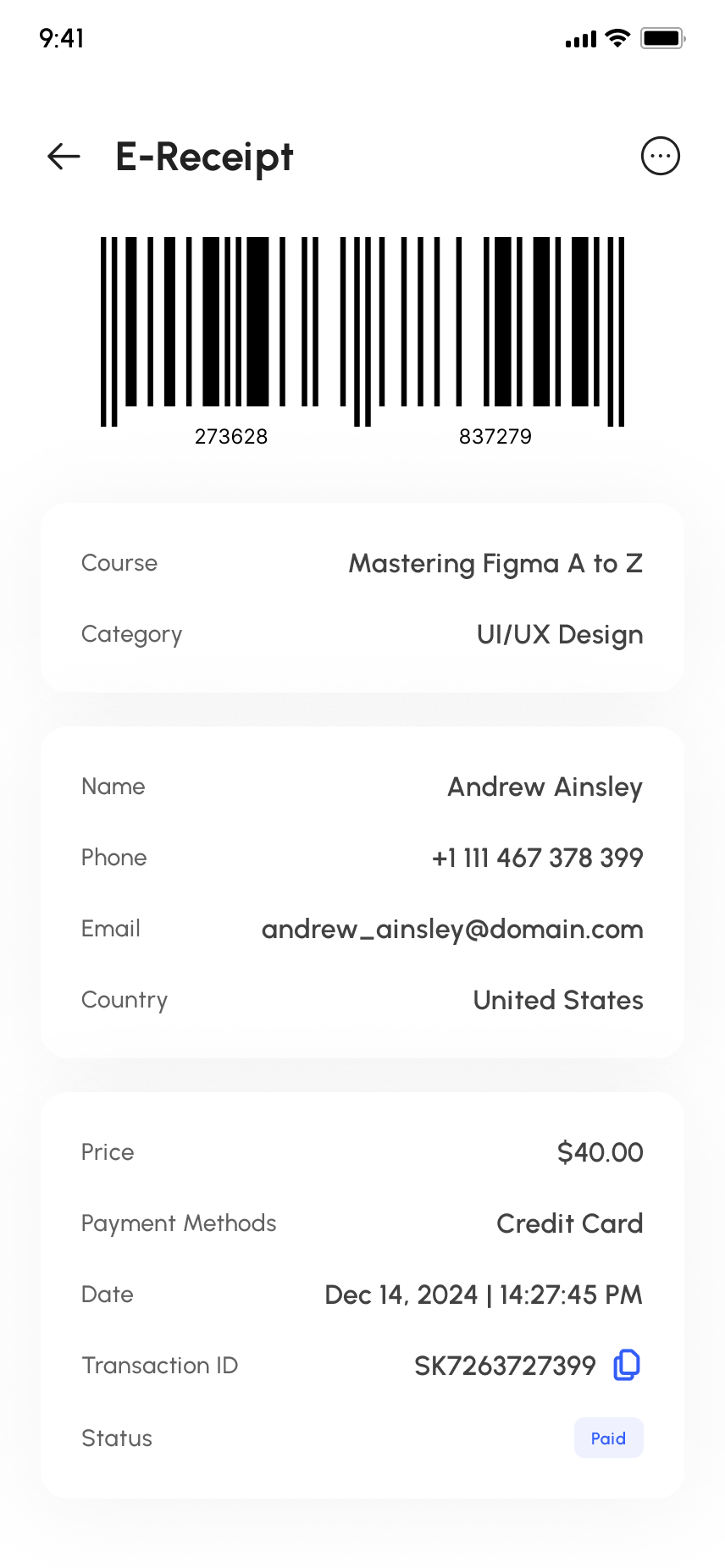725x1568 pixels.
Task: Go back from the E-Receipt screen
Action: point(64,157)
